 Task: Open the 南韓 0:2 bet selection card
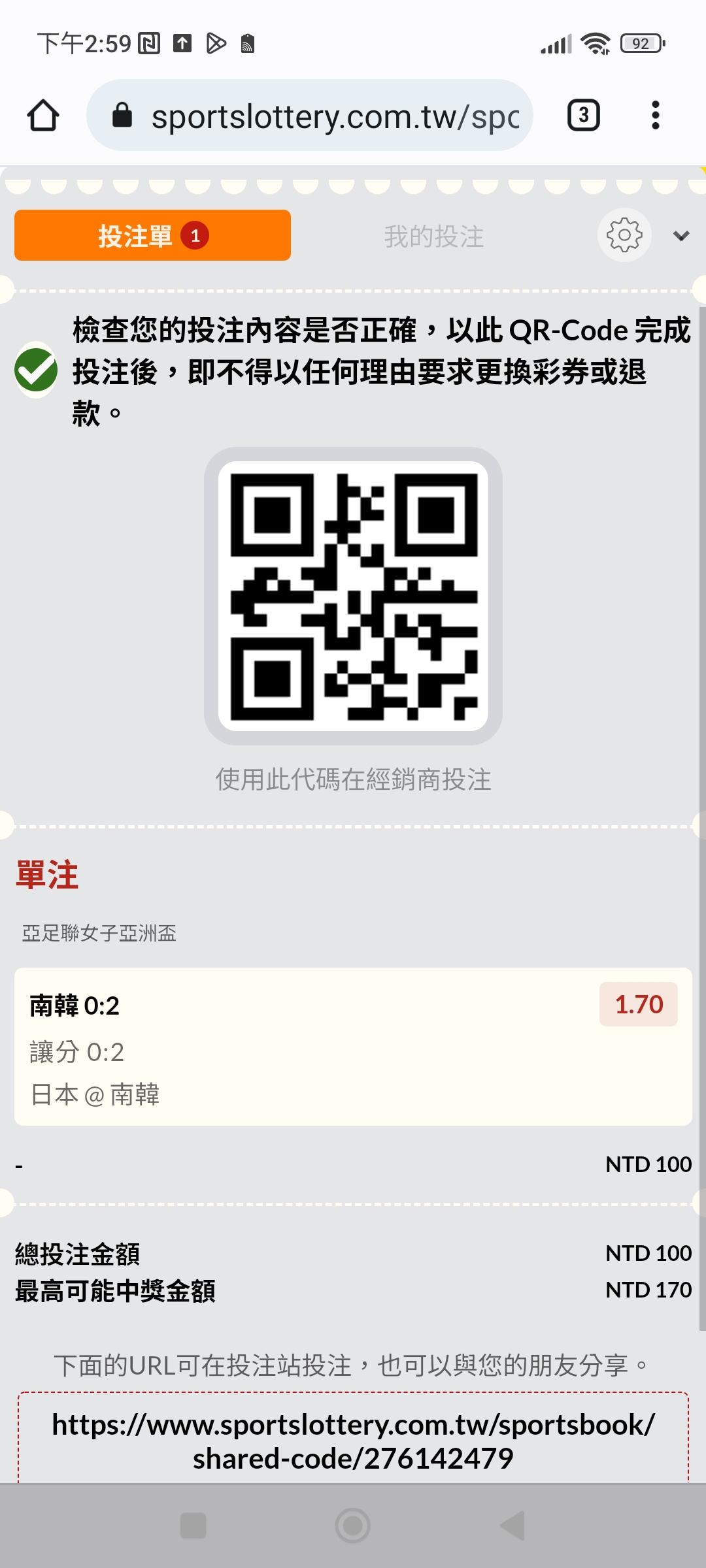coord(353,1047)
